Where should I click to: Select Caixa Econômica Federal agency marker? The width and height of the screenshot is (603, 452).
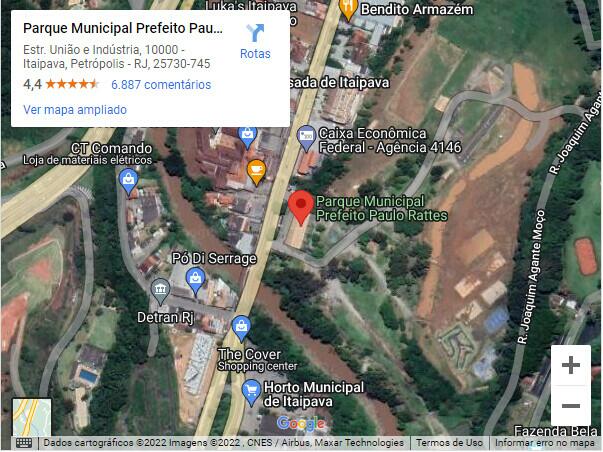(305, 135)
